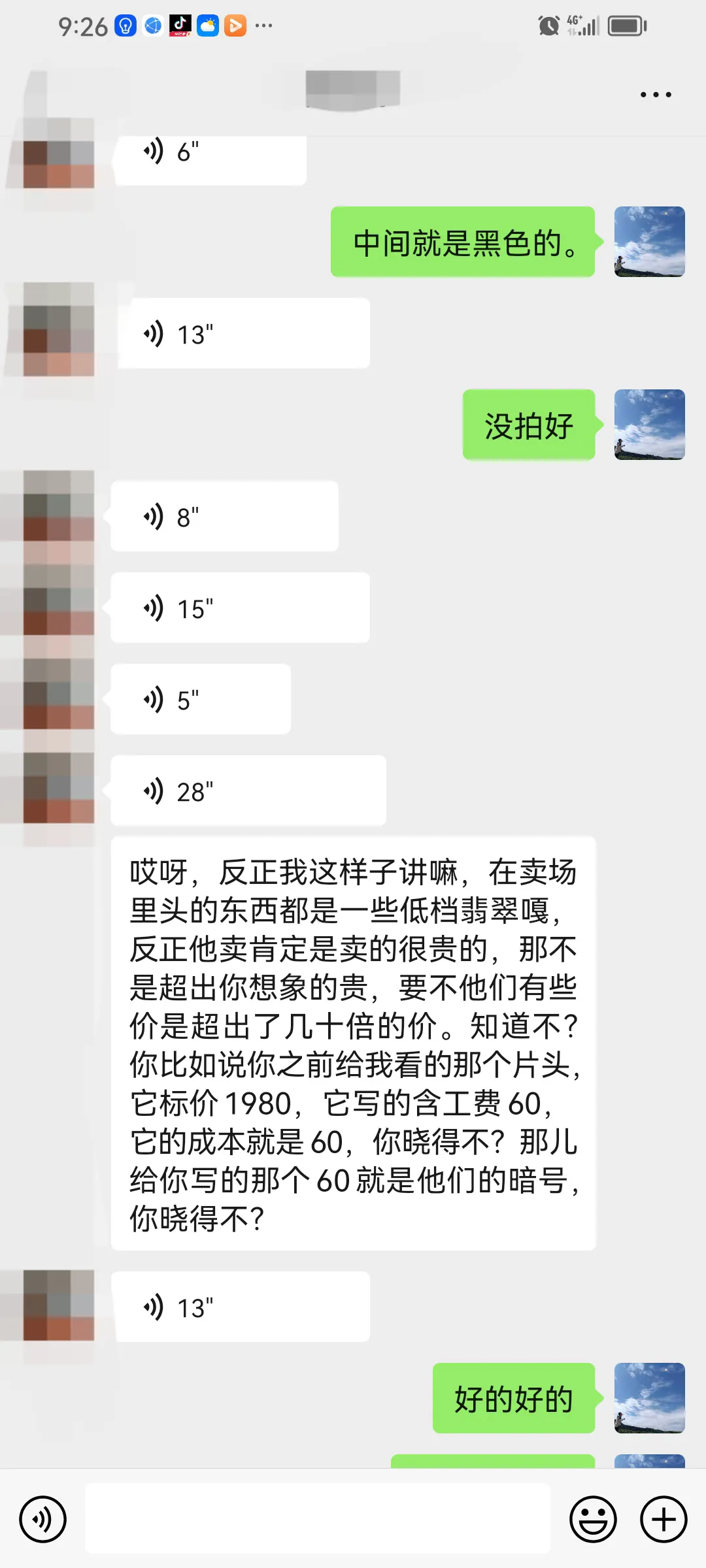Open my sky avatar next to 没拍好
This screenshot has height=1568, width=706.
(650, 425)
